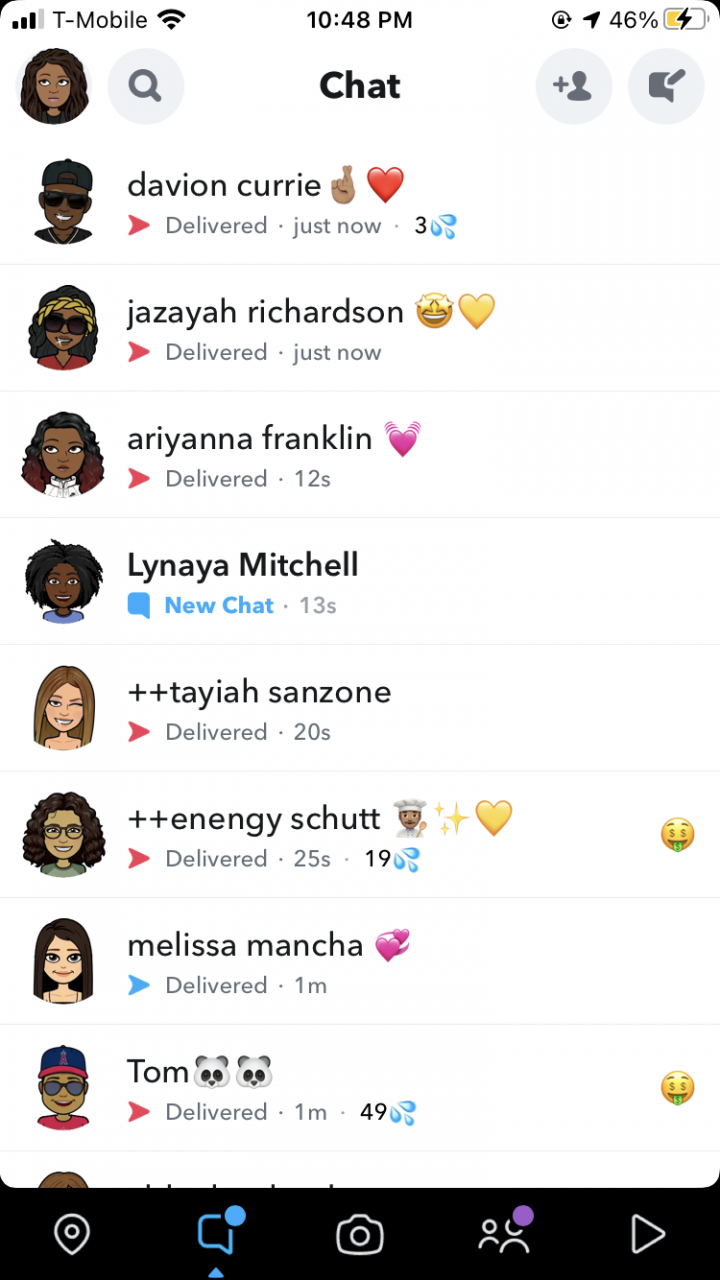Tap the add friend icon
720x1280 pixels.
coord(574,86)
